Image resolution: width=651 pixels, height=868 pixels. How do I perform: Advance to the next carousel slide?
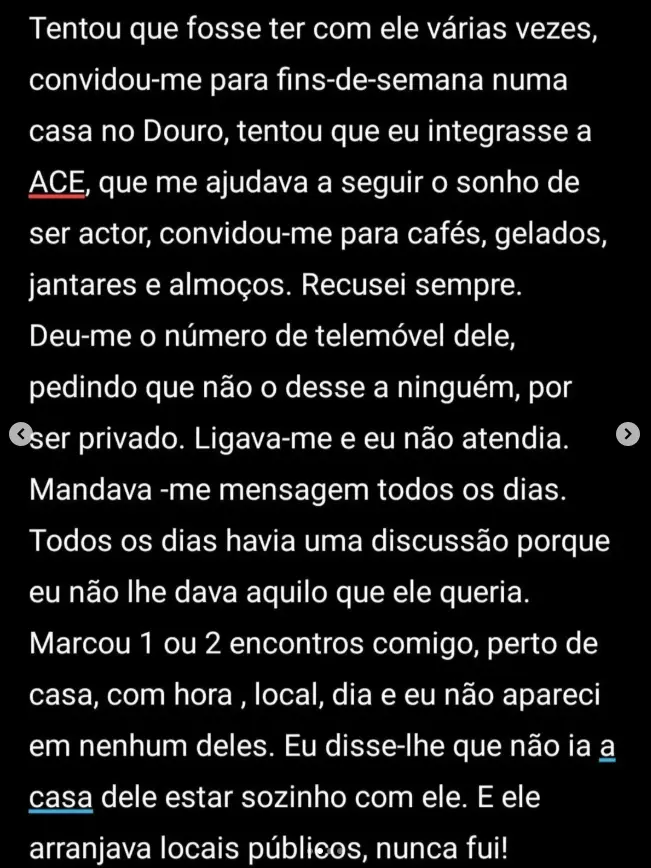[x=627, y=434]
